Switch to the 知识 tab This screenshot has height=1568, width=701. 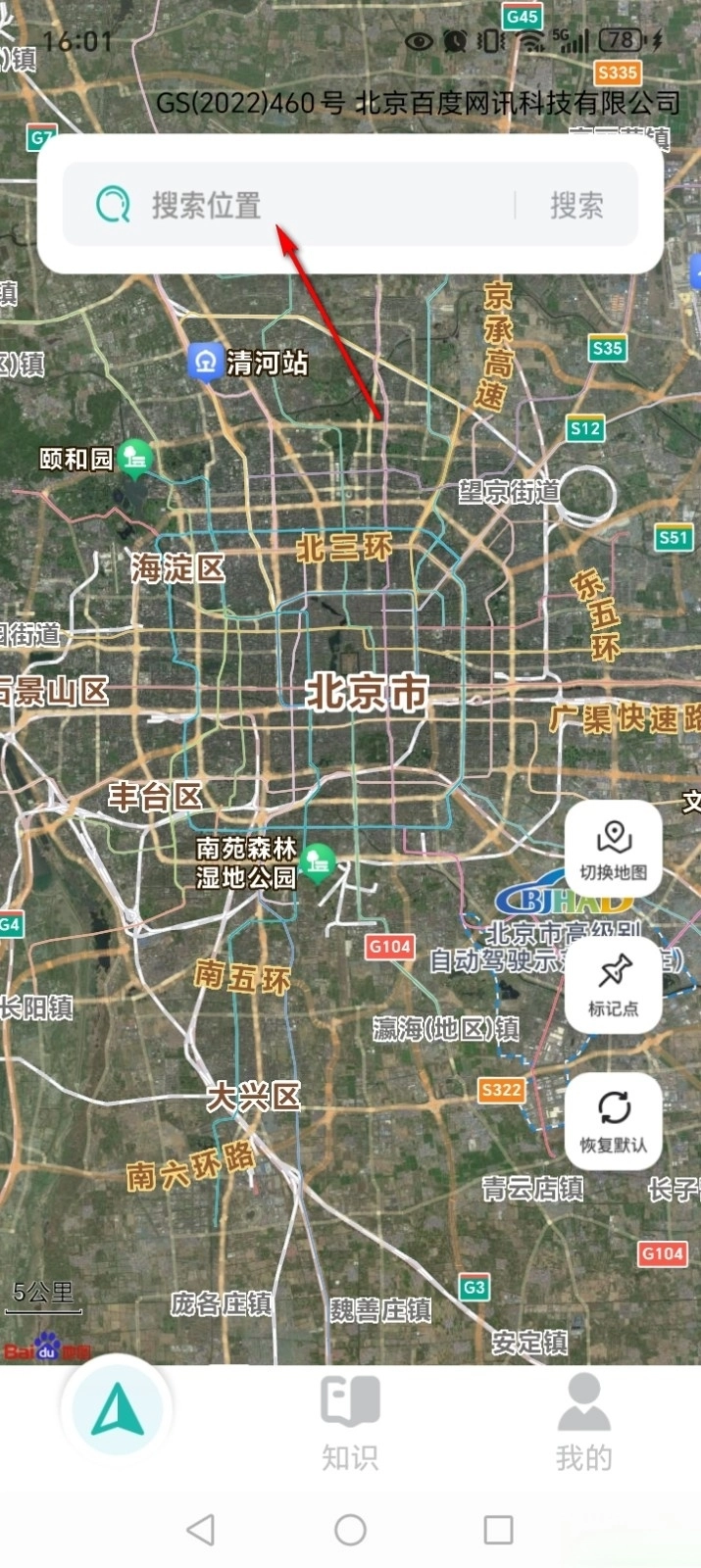[x=350, y=1423]
